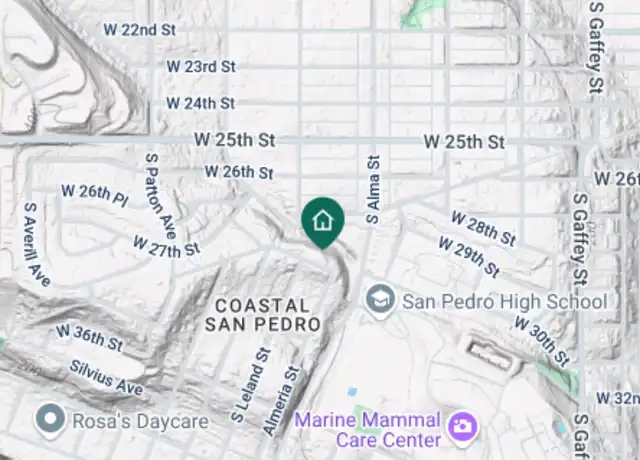Tap the green home marker pin
This screenshot has height=460, width=640.
point(322,221)
